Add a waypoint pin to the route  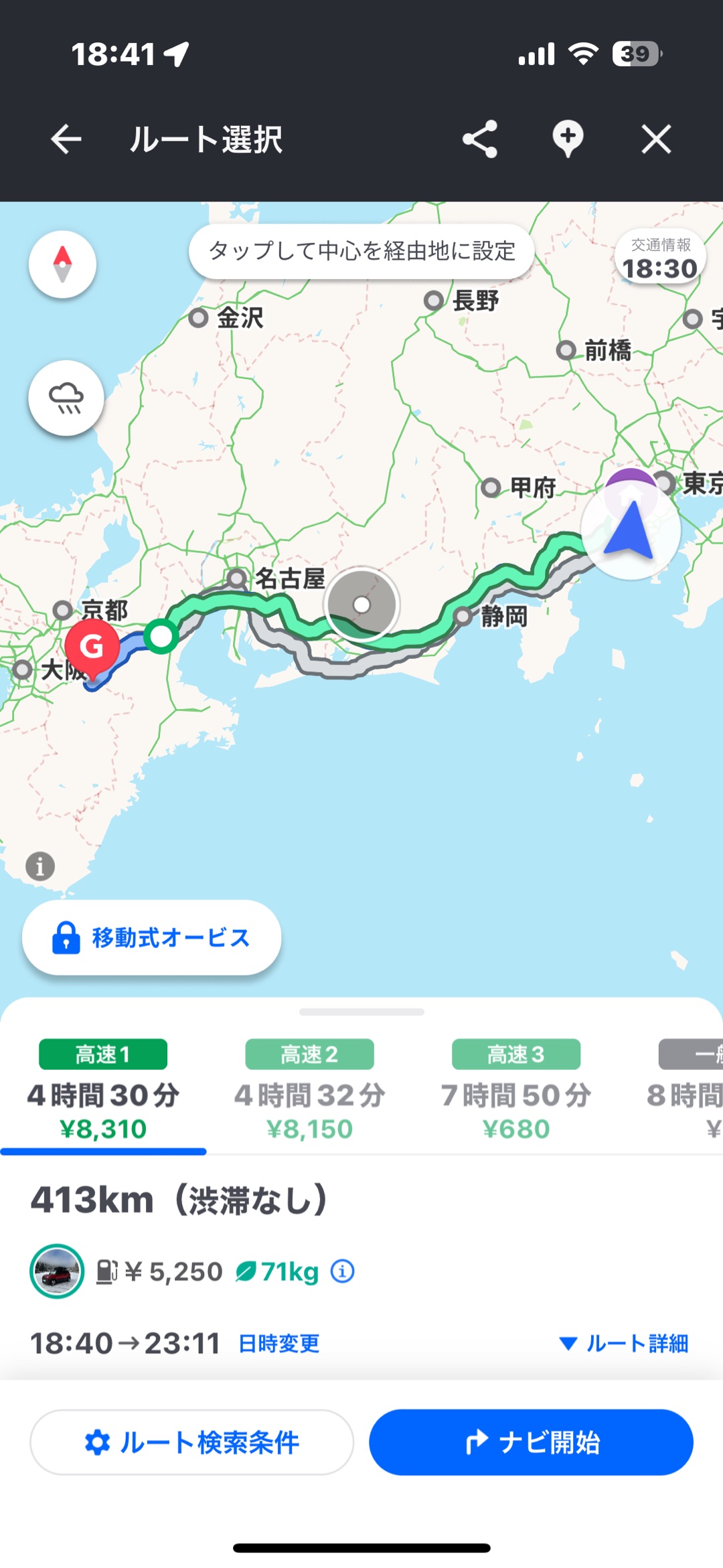coord(568,140)
